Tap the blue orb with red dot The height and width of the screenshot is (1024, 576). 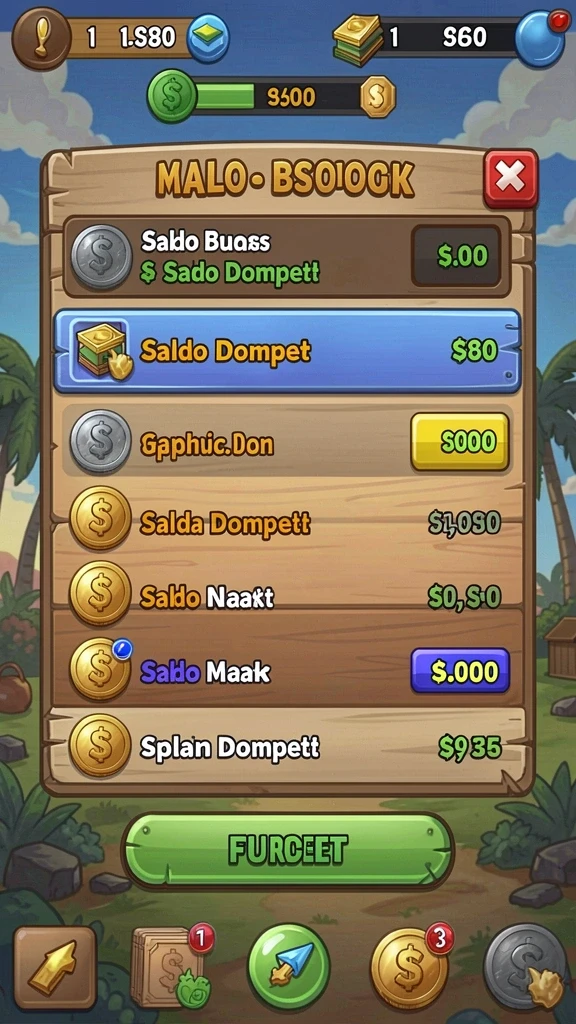pyautogui.click(x=539, y=39)
